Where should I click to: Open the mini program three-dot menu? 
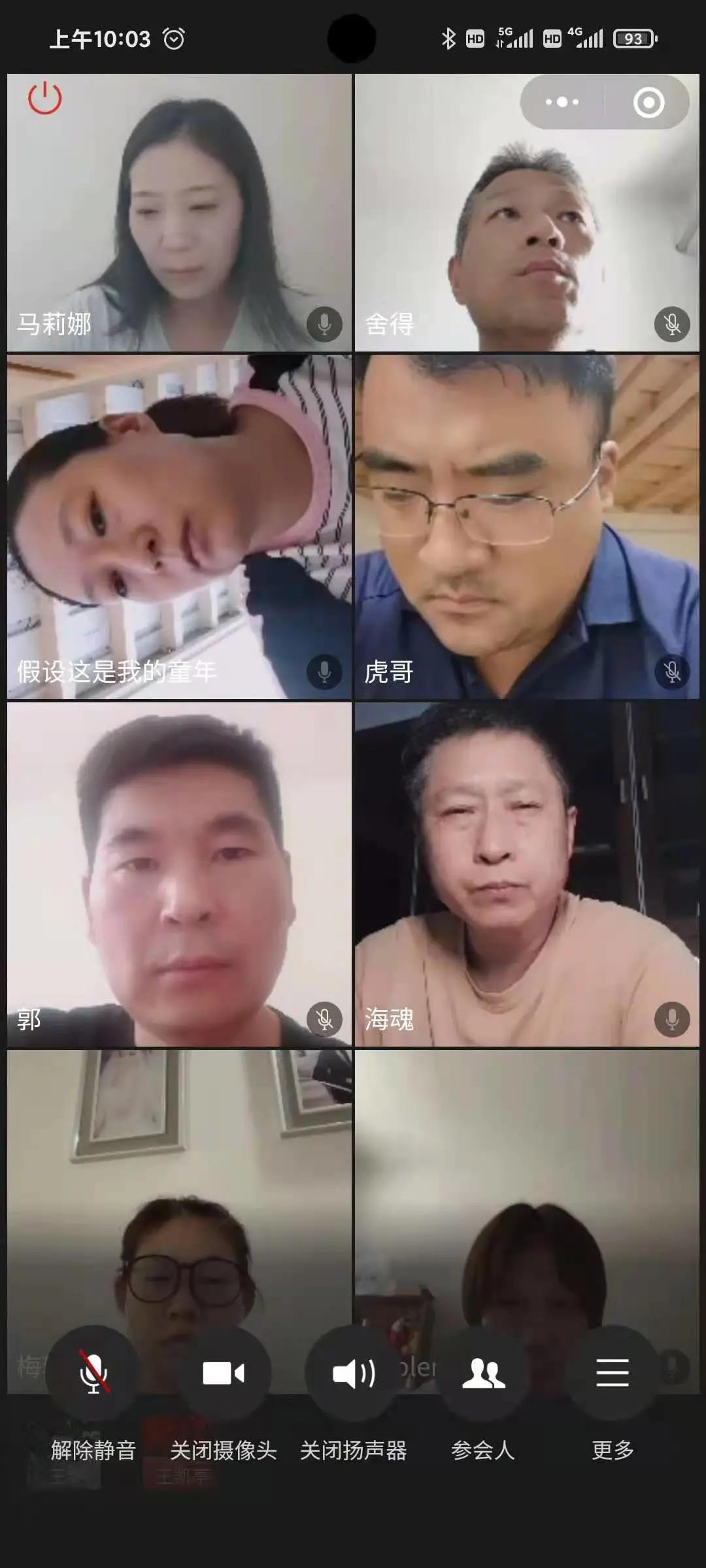tap(562, 102)
